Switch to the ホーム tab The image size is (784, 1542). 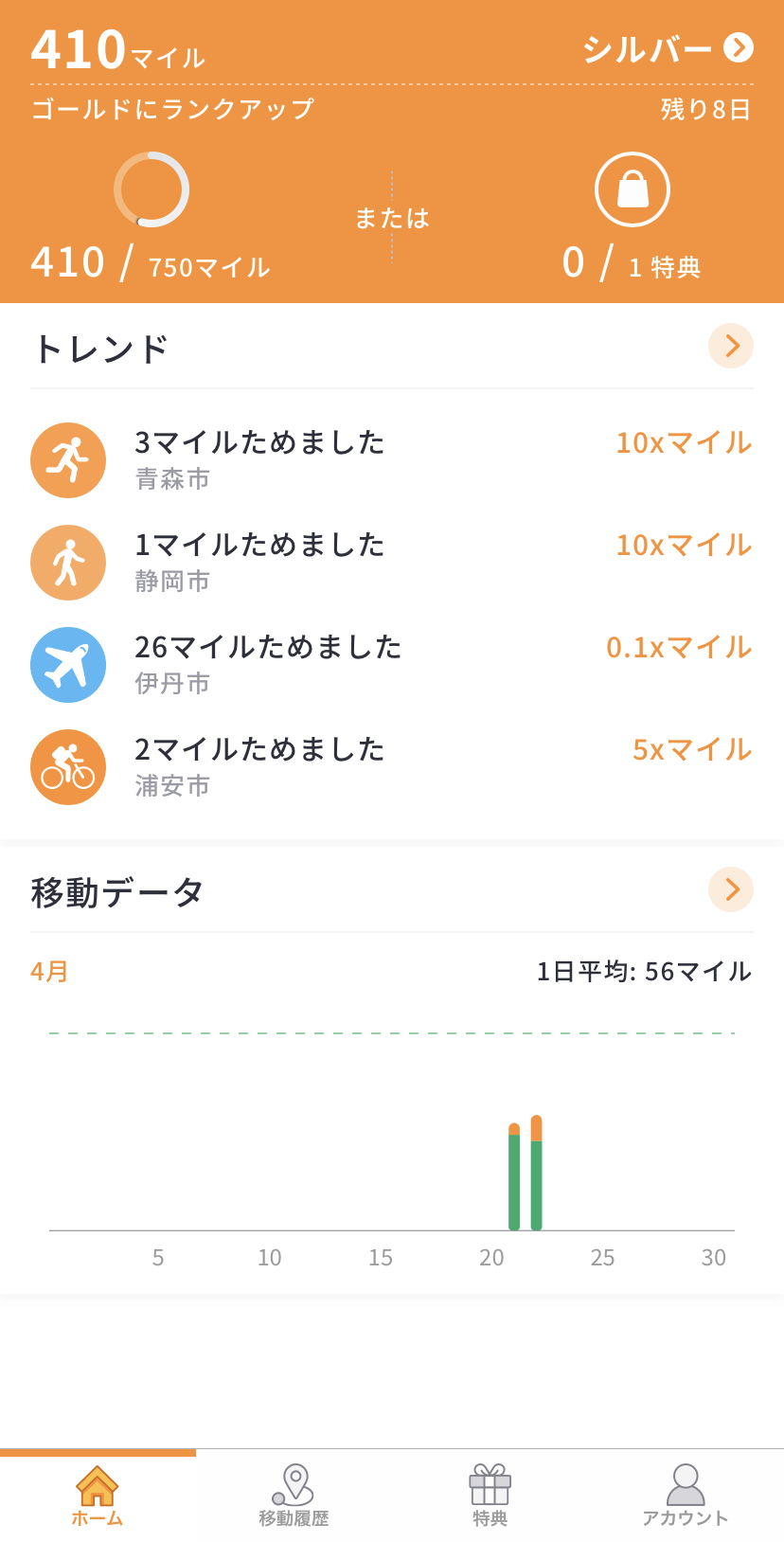(98, 1496)
